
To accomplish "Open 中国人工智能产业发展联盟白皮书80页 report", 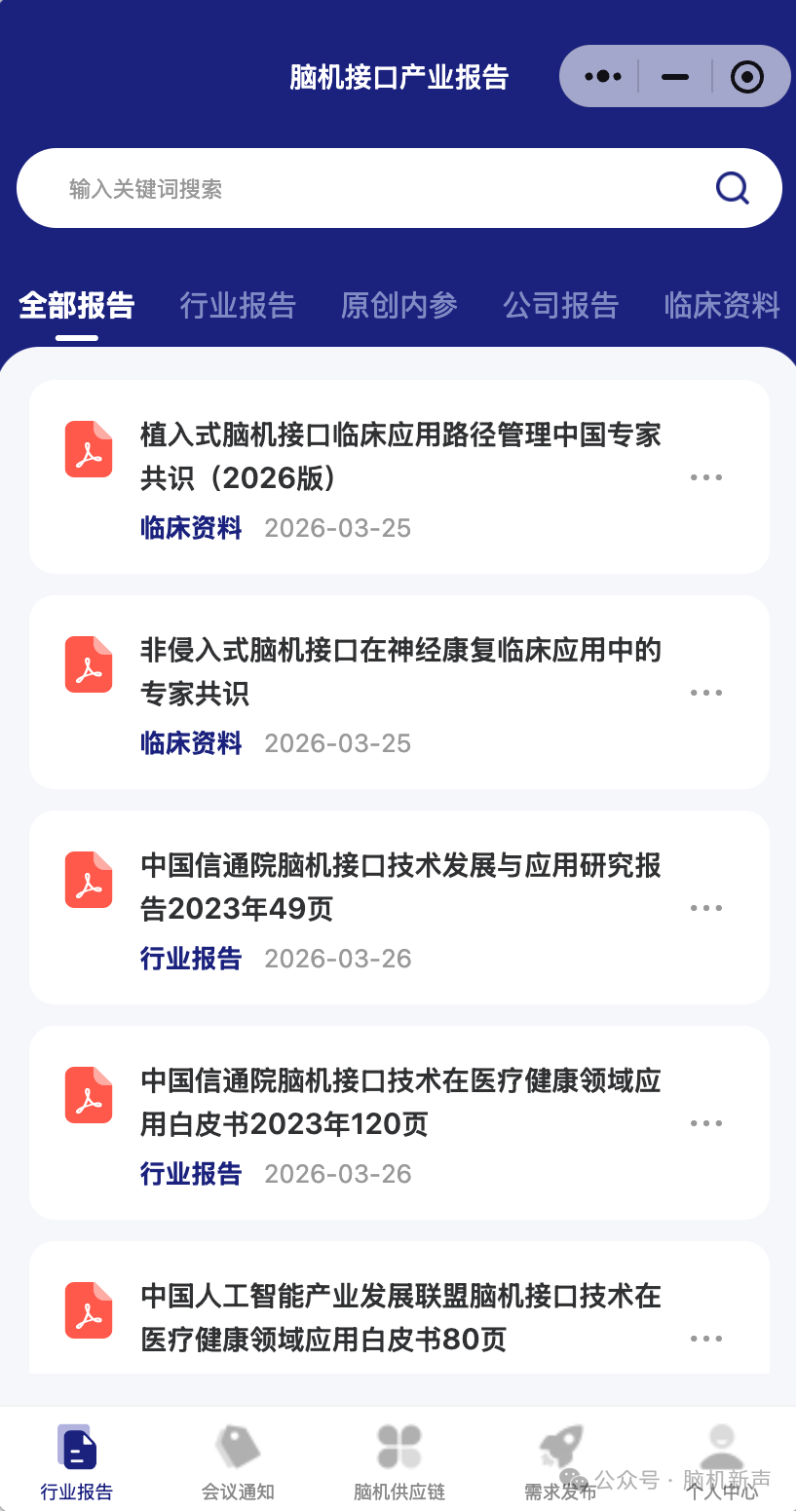I will pyautogui.click(x=400, y=1317).
